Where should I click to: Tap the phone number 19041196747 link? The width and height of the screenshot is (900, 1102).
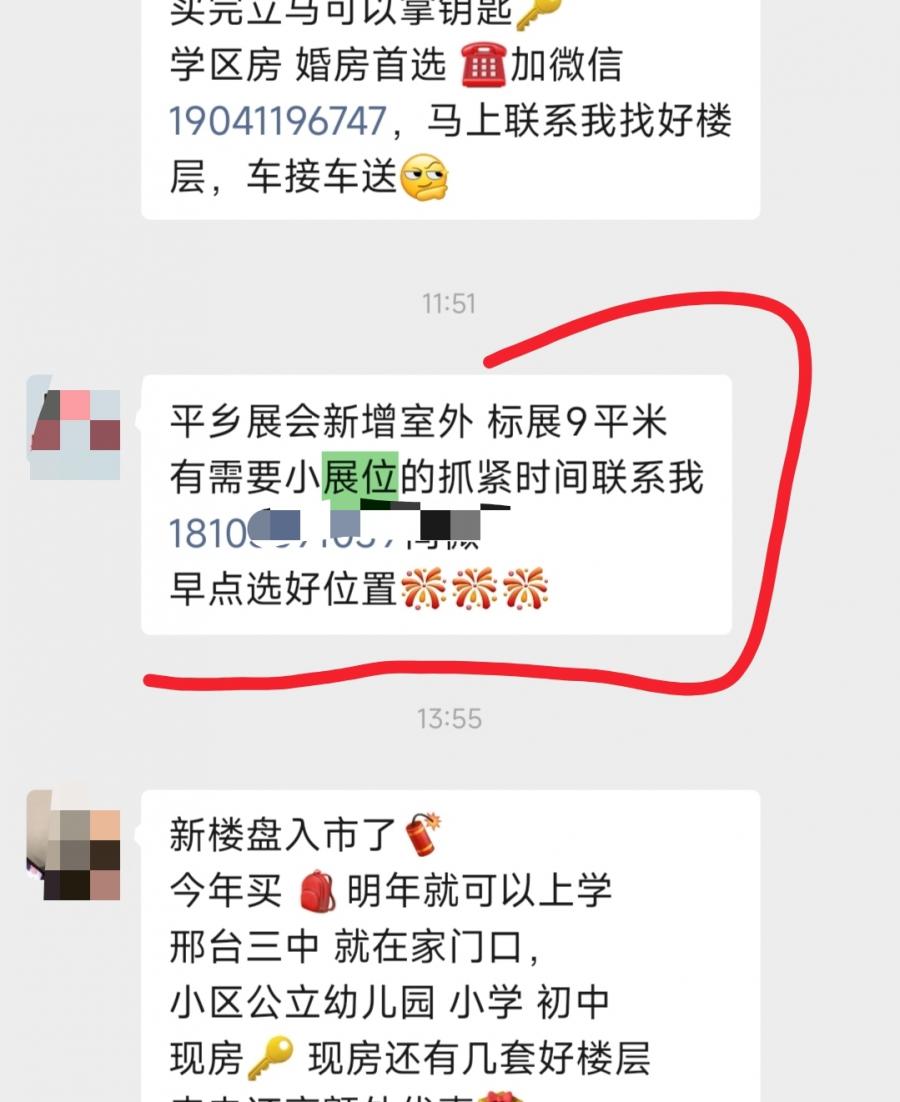pyautogui.click(x=277, y=122)
